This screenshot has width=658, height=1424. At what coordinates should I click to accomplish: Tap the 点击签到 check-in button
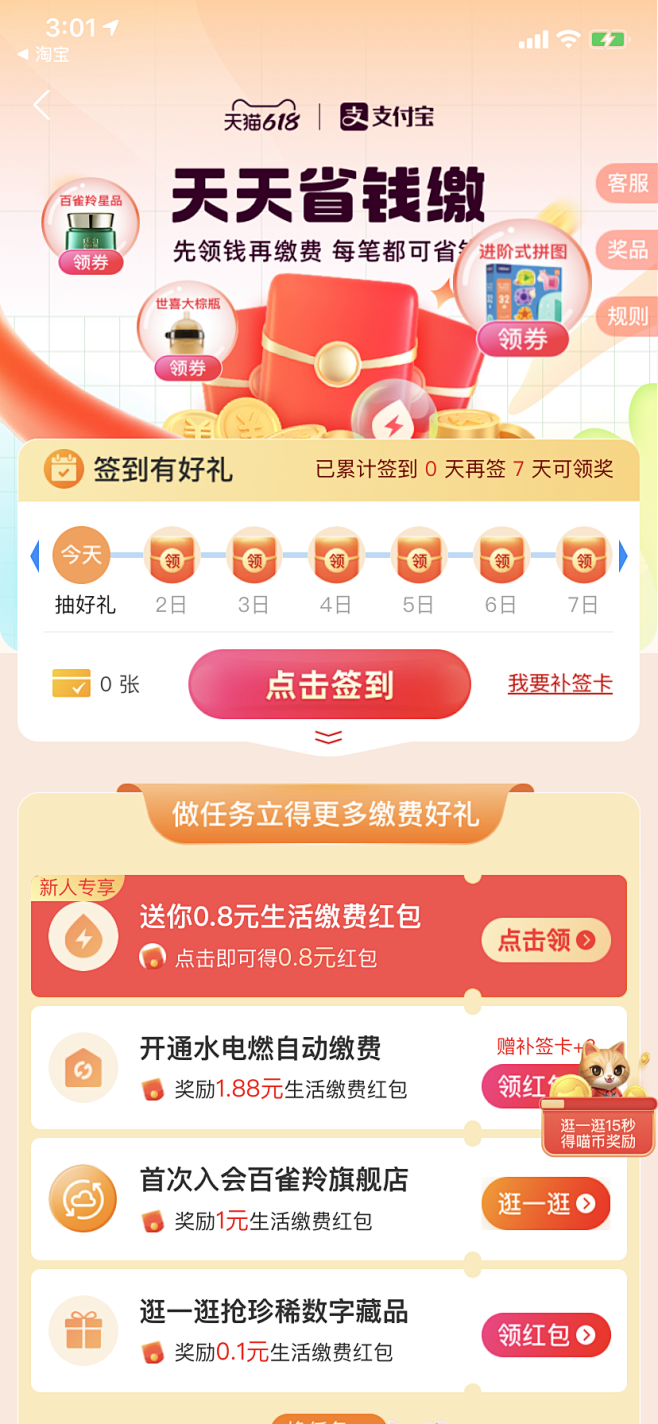(329, 685)
